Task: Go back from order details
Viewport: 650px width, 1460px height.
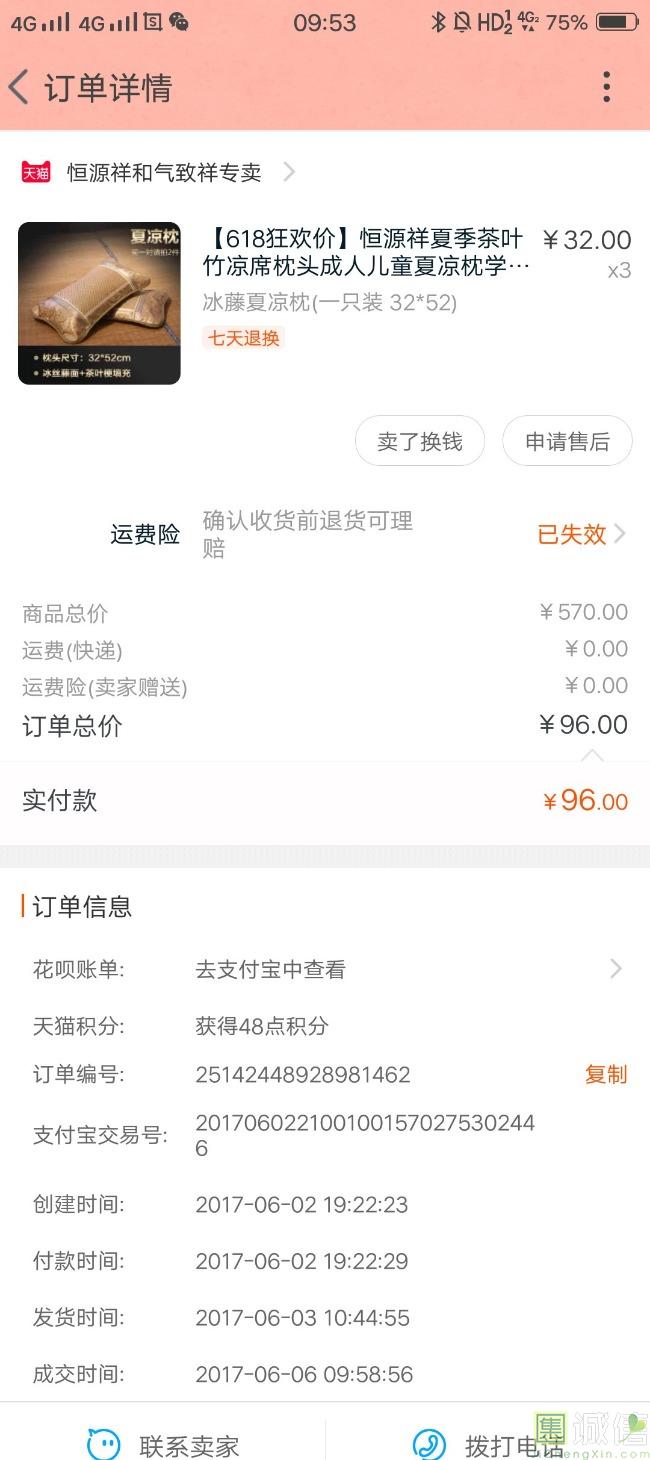Action: tap(19, 88)
